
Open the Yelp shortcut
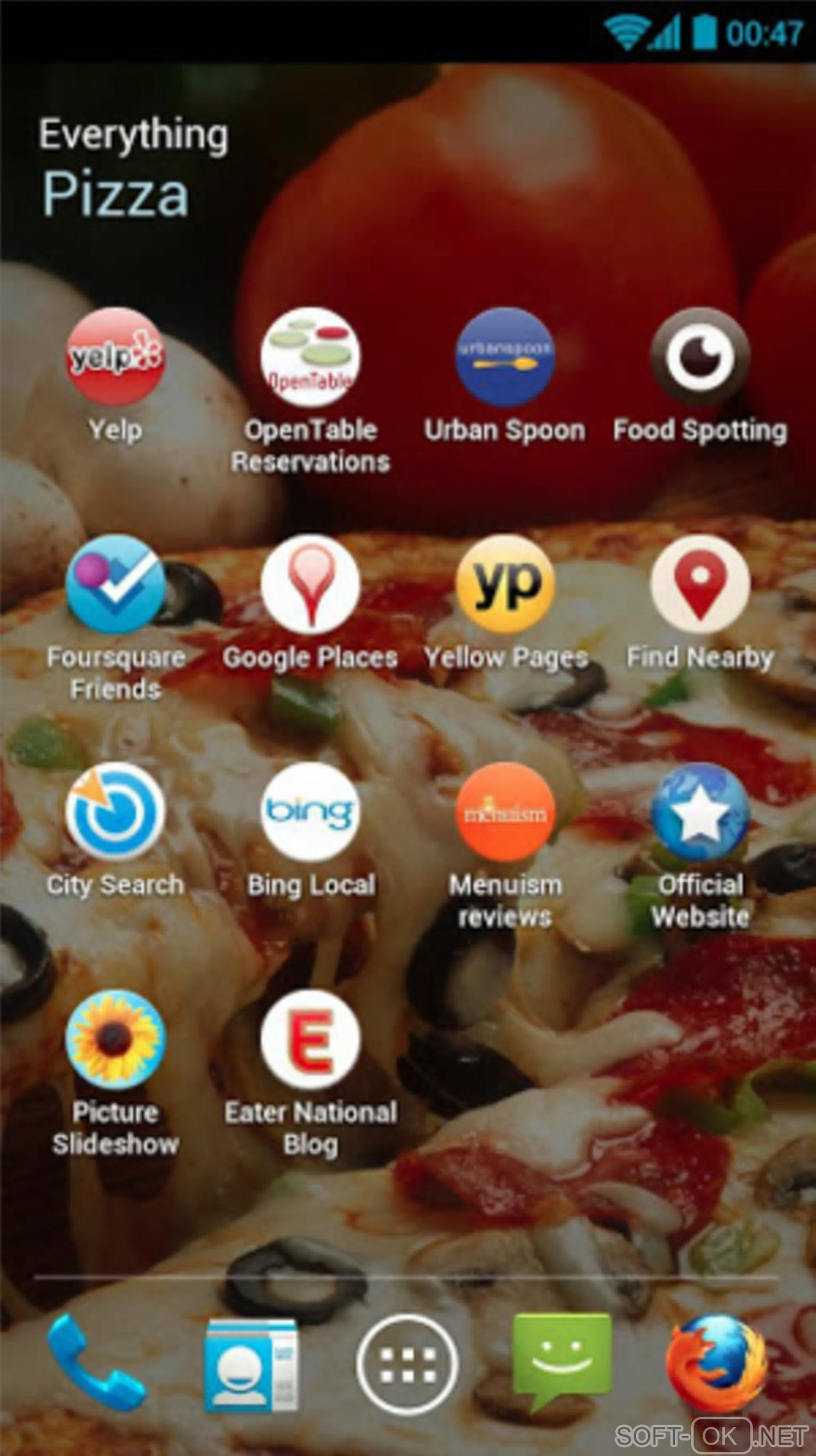(115, 357)
